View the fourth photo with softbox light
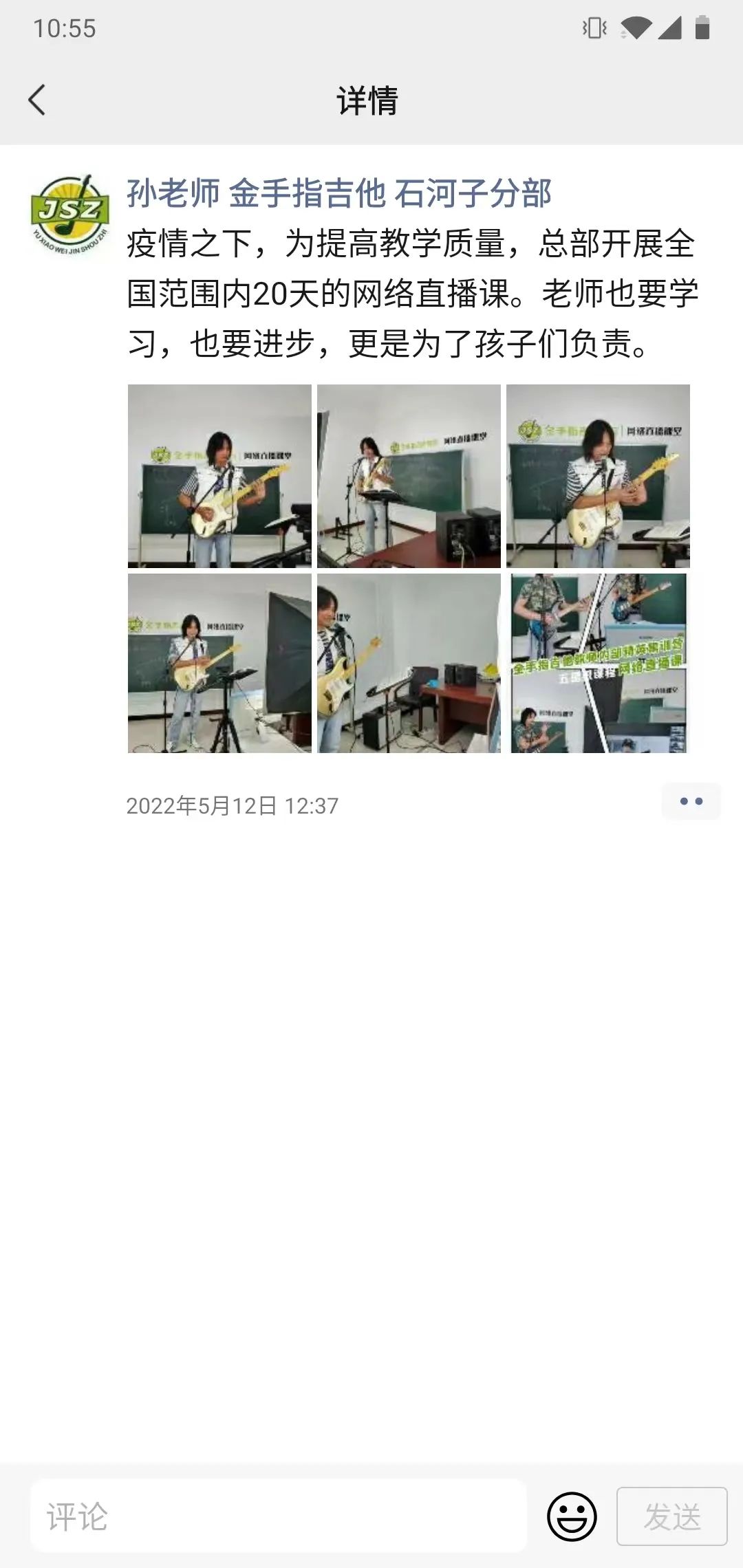This screenshot has width=743, height=1568. pyautogui.click(x=219, y=664)
